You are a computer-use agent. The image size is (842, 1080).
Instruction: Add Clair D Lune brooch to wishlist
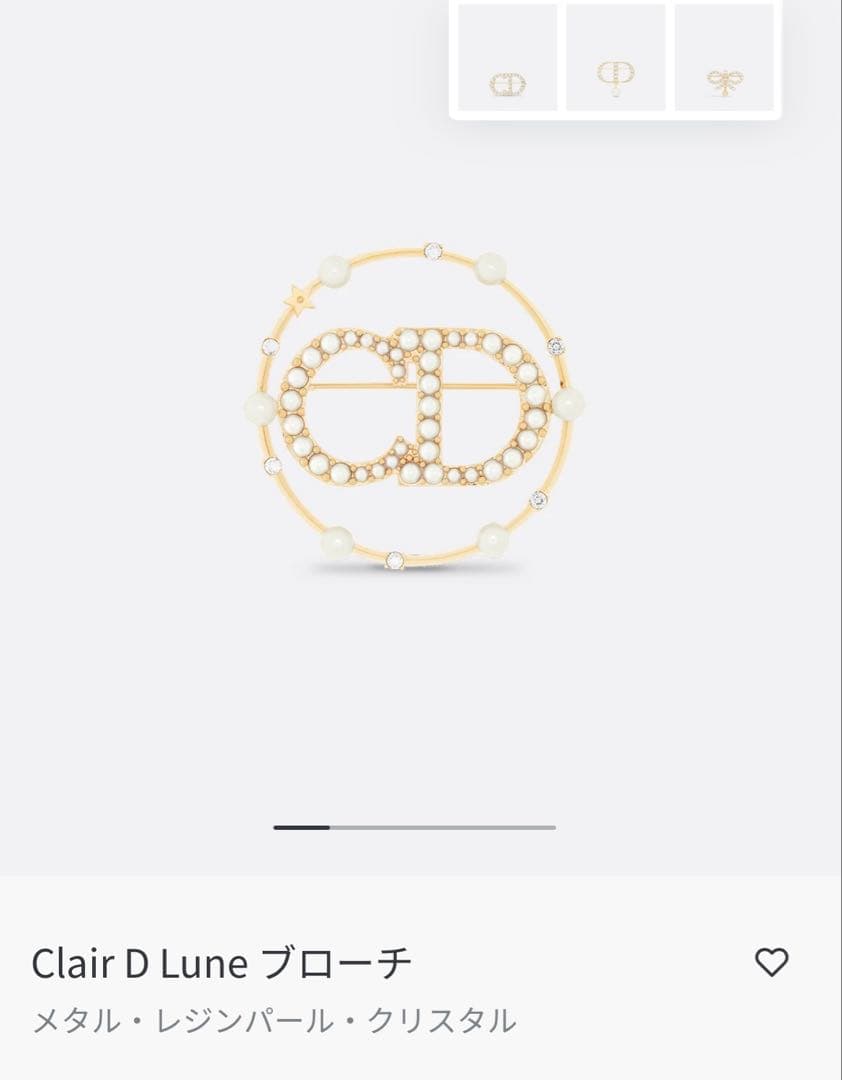click(771, 962)
